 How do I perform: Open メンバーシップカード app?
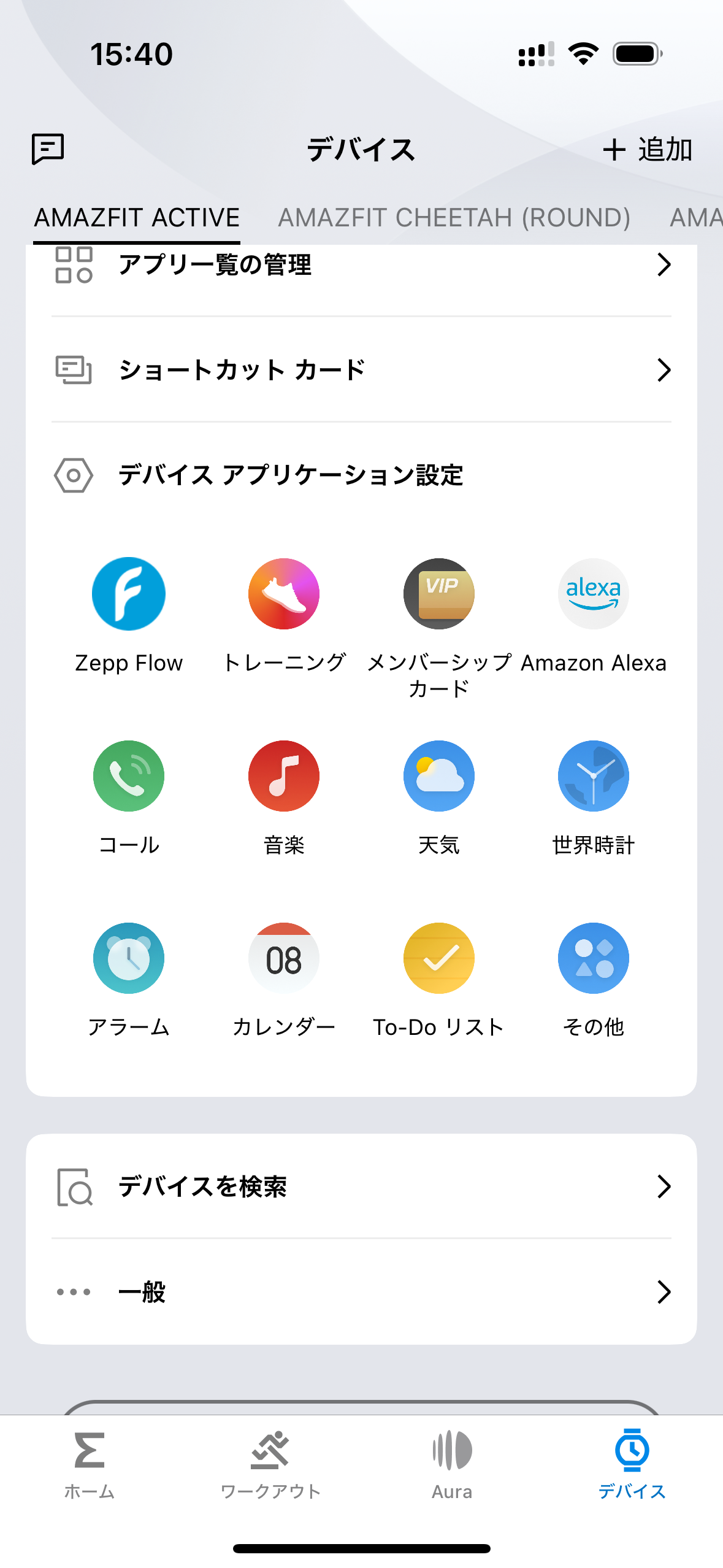tap(439, 594)
